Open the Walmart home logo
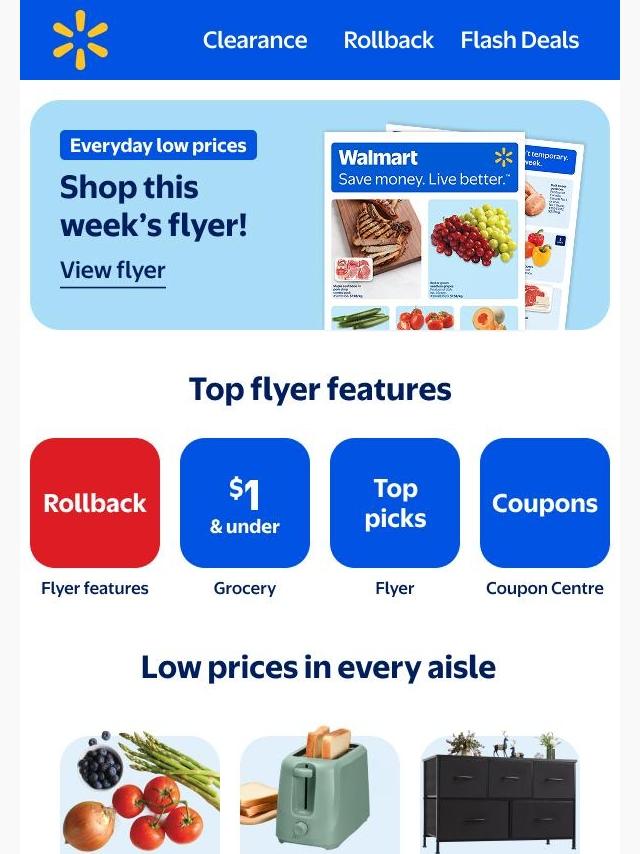 80,40
